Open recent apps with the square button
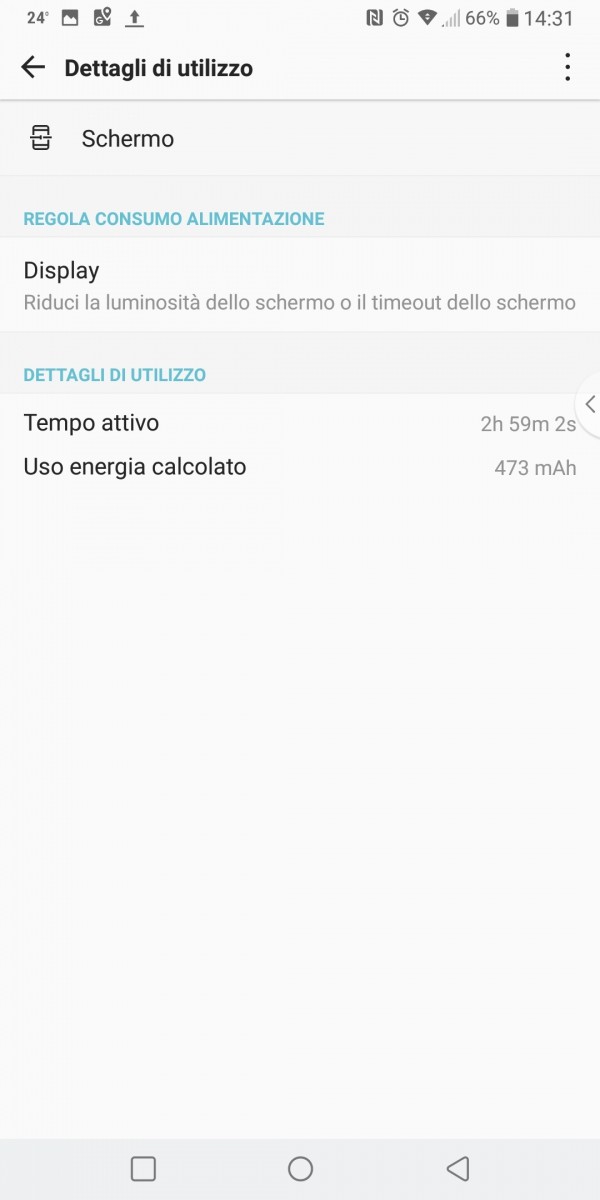 click(143, 1168)
